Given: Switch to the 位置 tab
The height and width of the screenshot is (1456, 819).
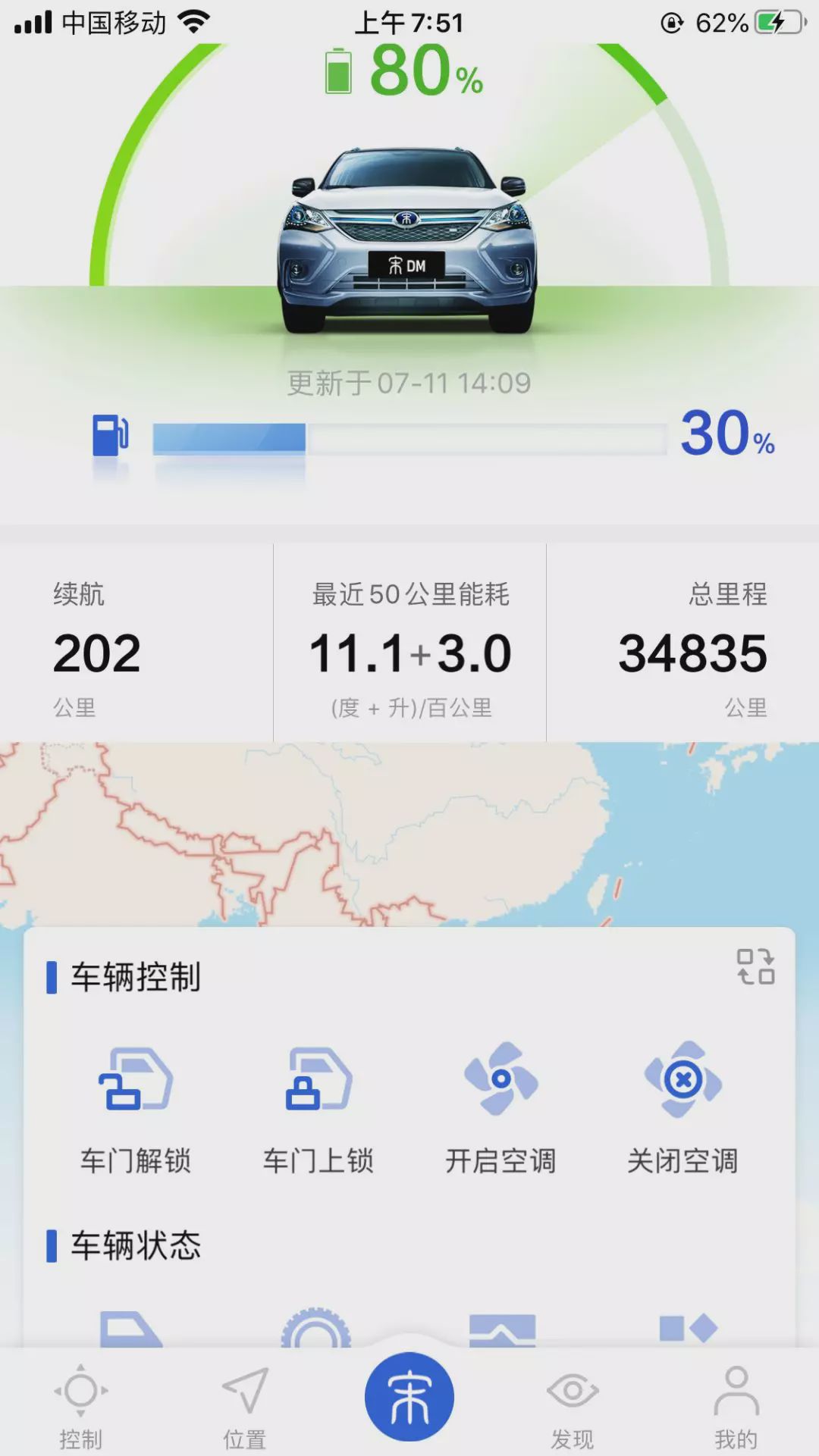Looking at the screenshot, I should [245, 1406].
